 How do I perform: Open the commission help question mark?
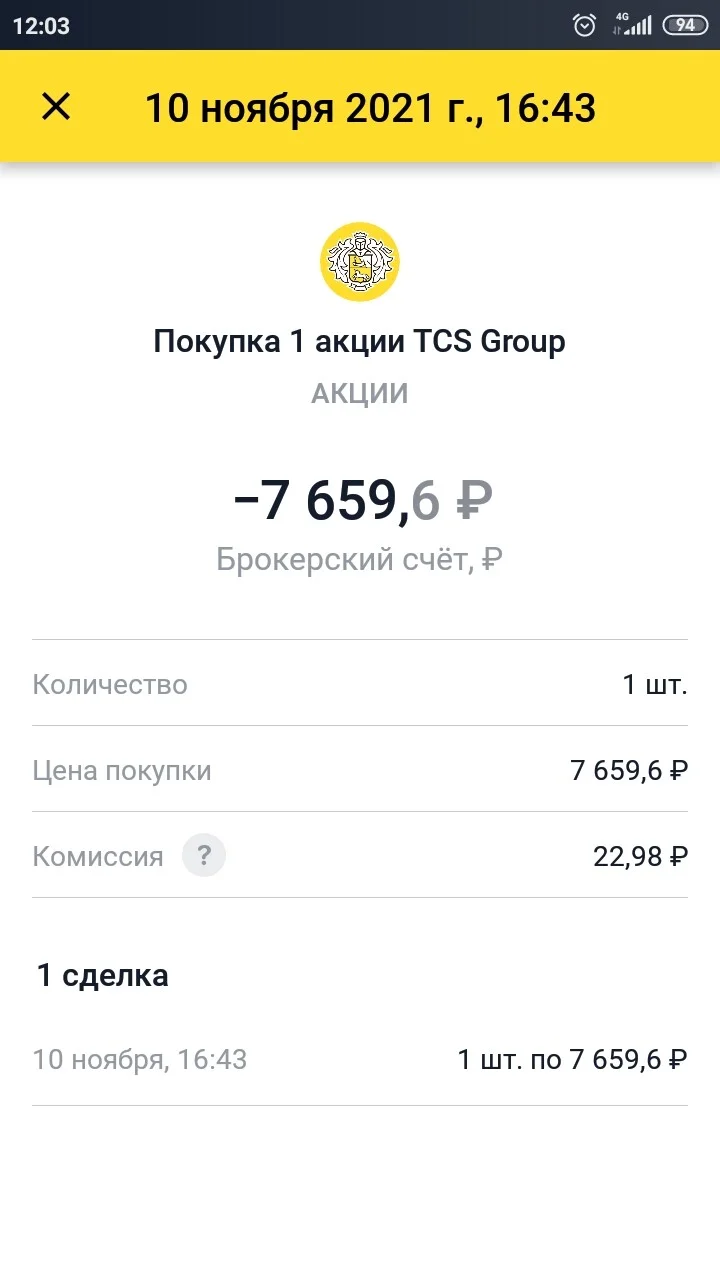pos(204,856)
